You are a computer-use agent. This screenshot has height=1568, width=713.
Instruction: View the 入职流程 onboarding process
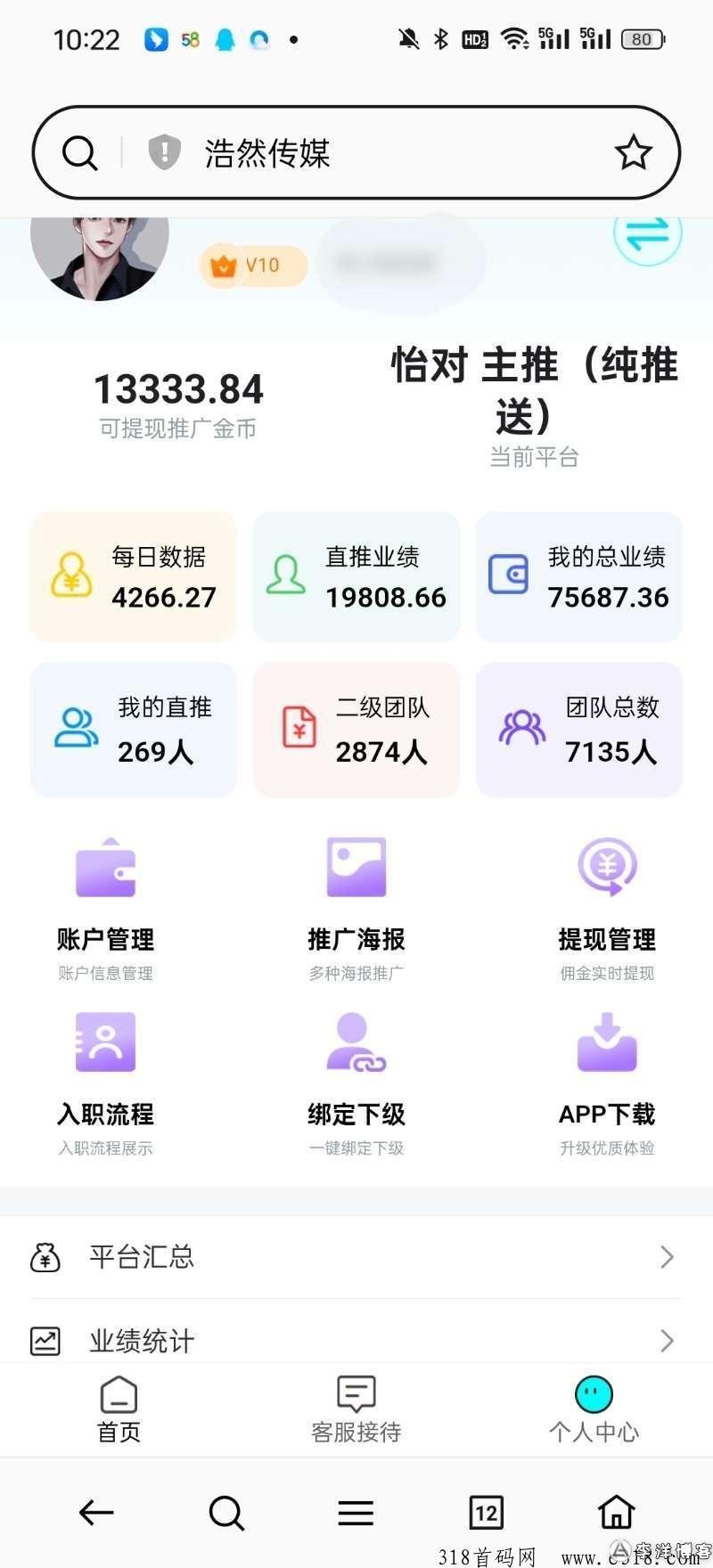(105, 1084)
